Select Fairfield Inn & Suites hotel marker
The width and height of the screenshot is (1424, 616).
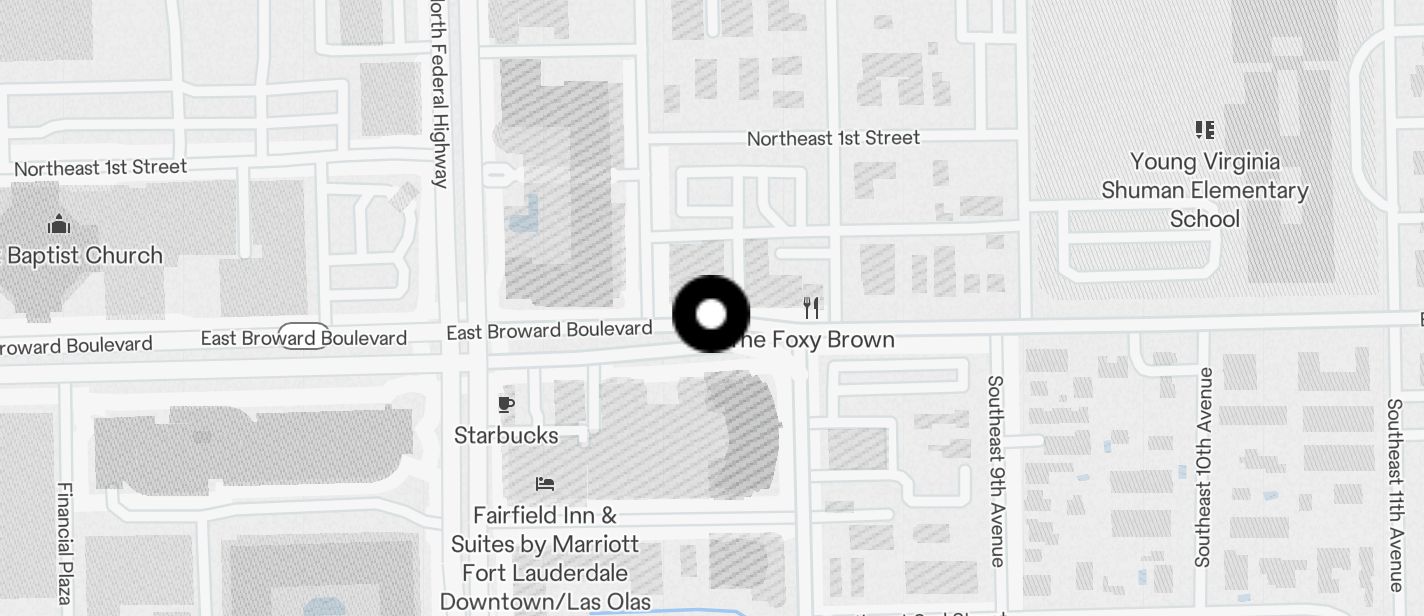pos(545,484)
